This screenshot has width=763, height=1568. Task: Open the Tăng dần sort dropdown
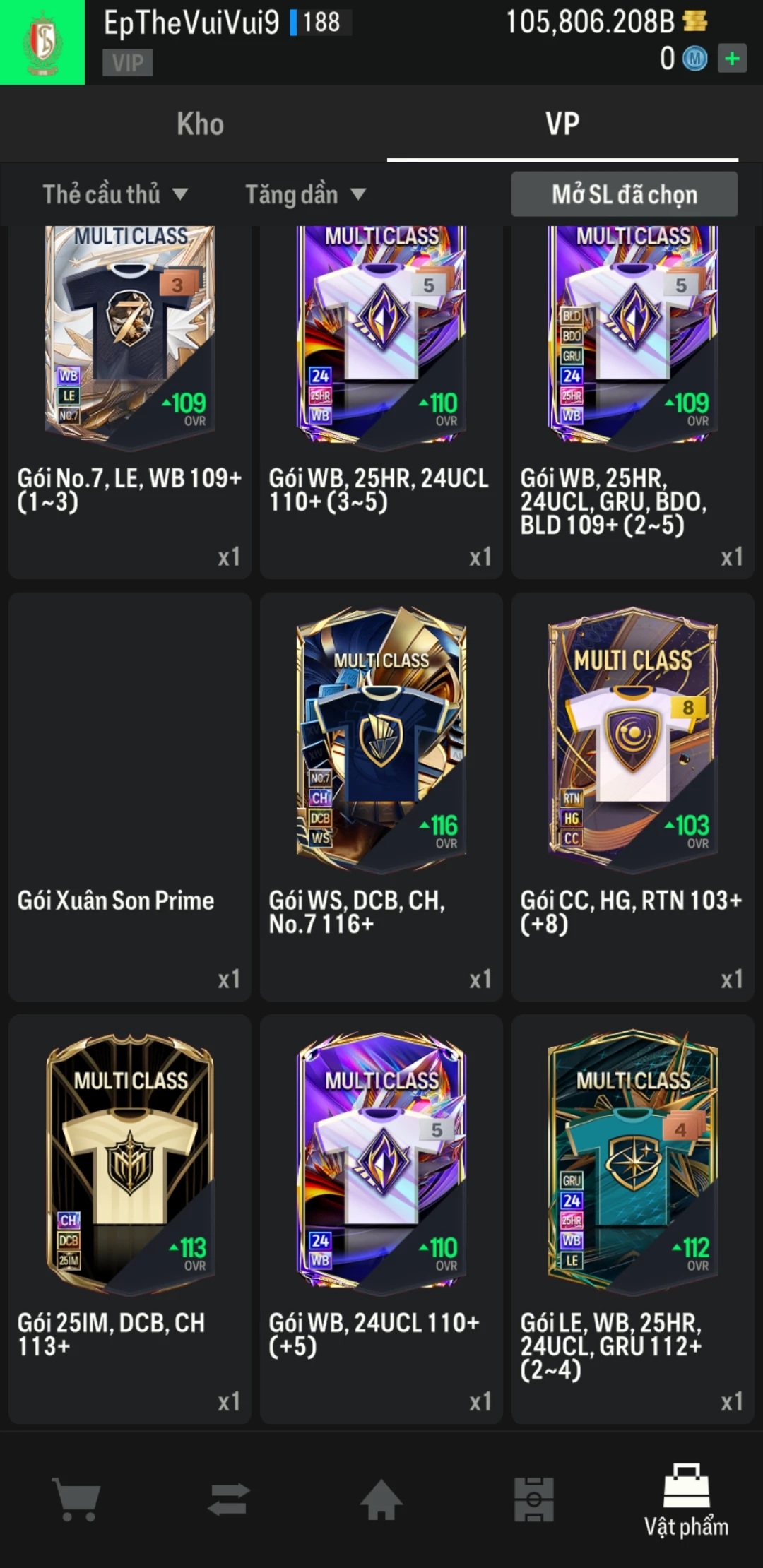click(305, 194)
